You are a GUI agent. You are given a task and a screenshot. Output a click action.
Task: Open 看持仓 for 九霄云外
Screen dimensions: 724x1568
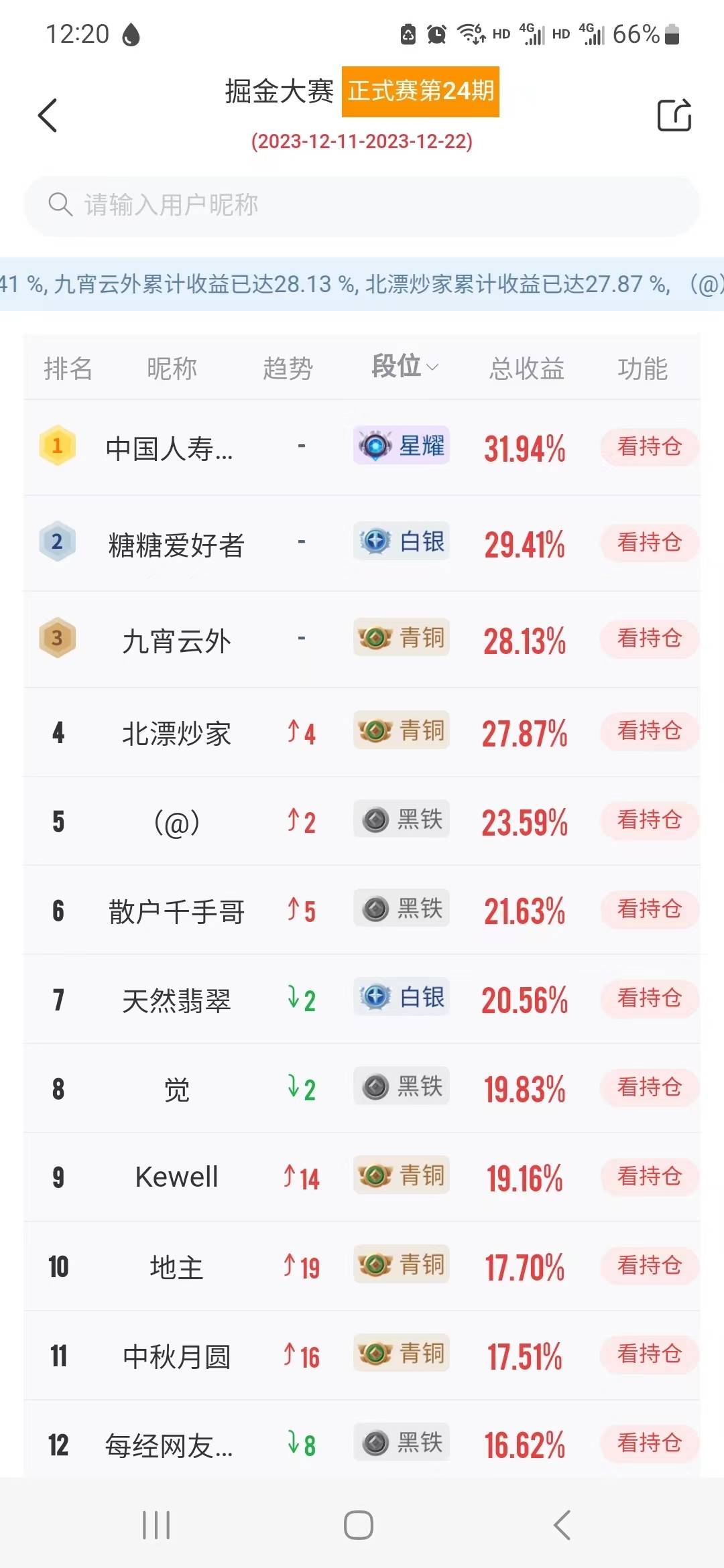pyautogui.click(x=649, y=639)
